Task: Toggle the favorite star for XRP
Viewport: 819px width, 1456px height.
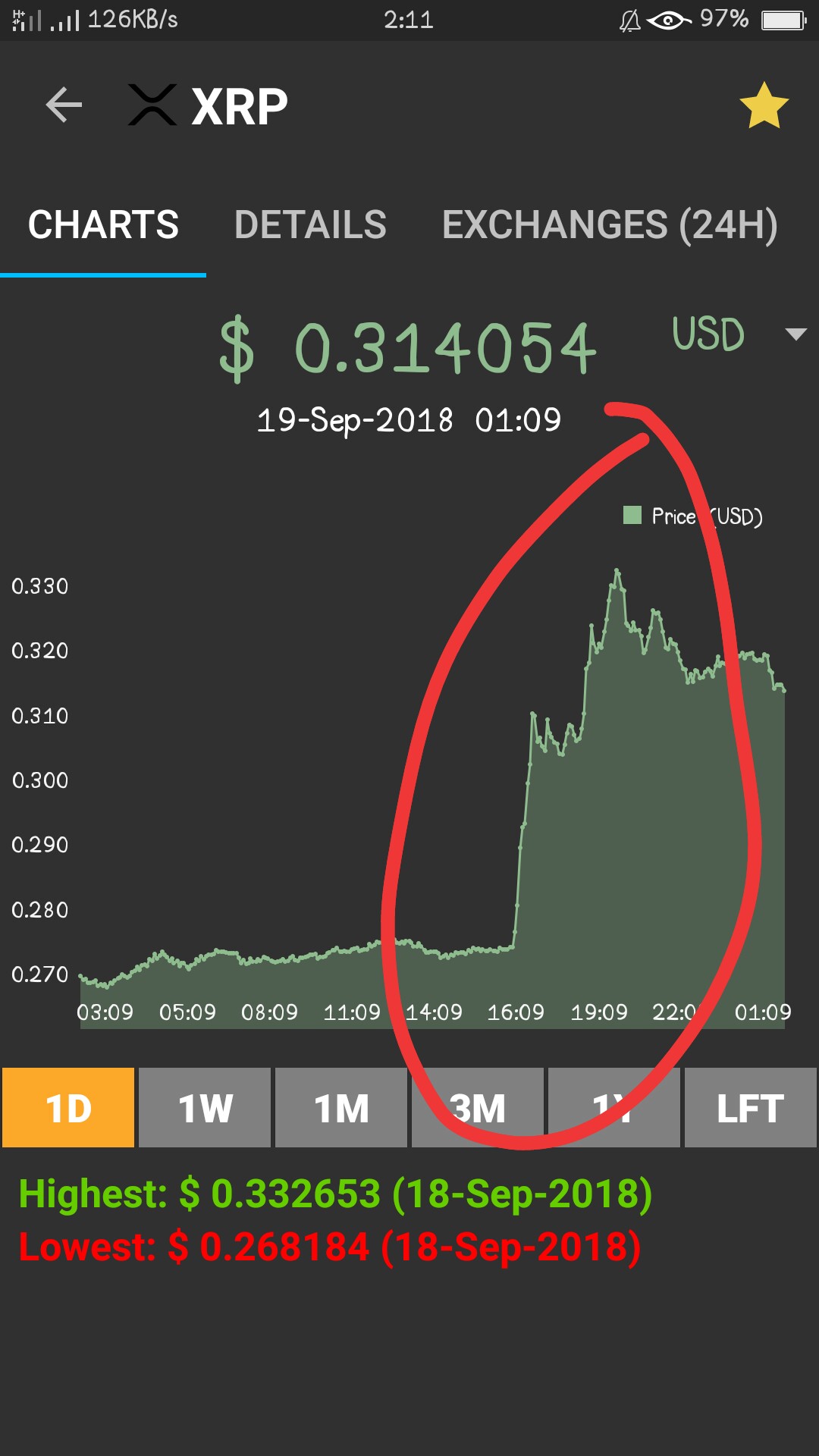Action: 764,105
